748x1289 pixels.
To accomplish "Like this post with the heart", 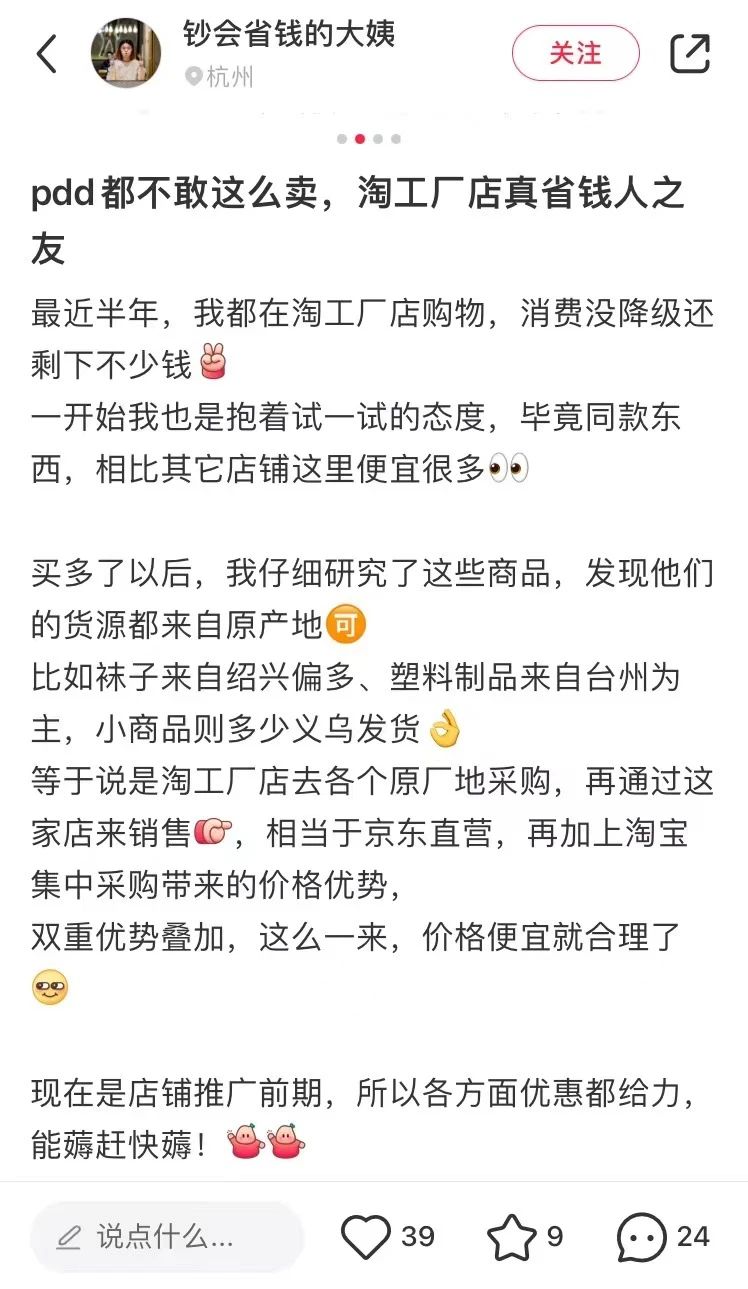I will [366, 1237].
